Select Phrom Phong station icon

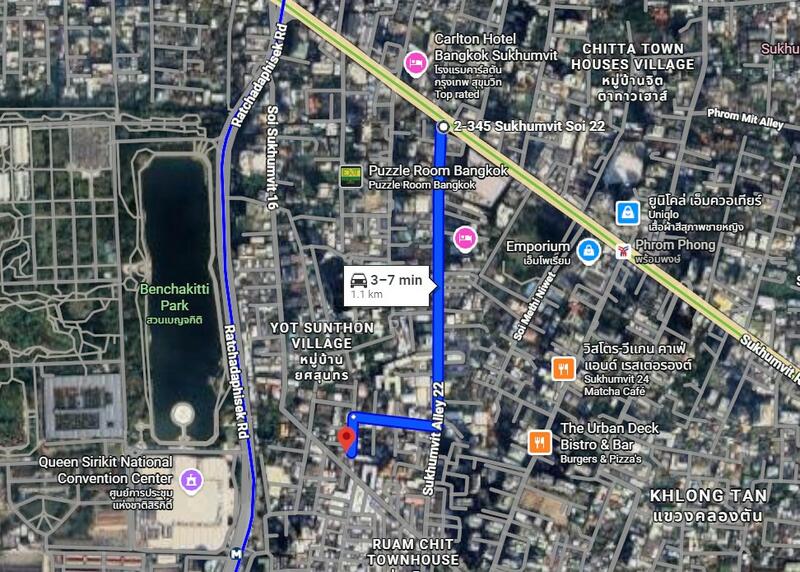(x=624, y=248)
